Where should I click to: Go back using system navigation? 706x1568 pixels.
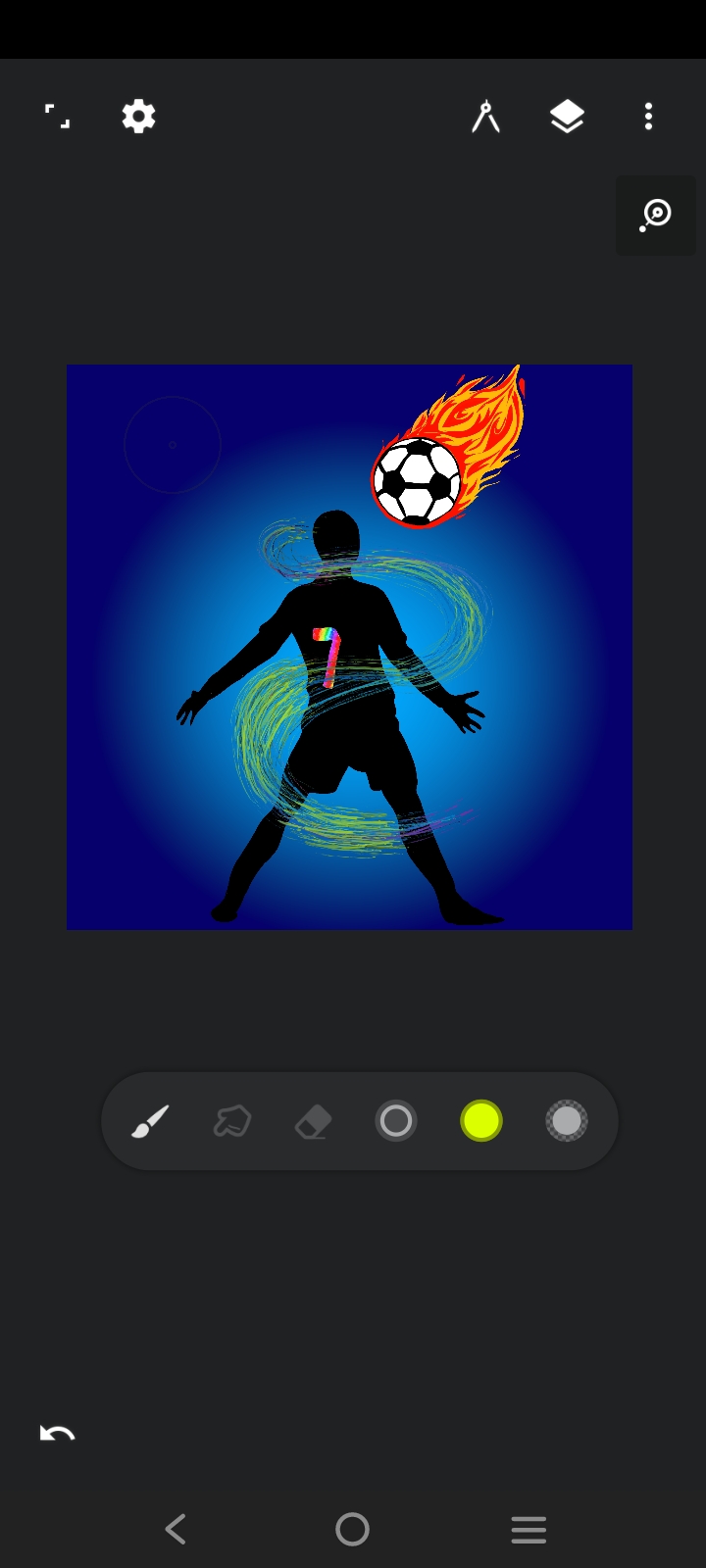(x=176, y=1529)
